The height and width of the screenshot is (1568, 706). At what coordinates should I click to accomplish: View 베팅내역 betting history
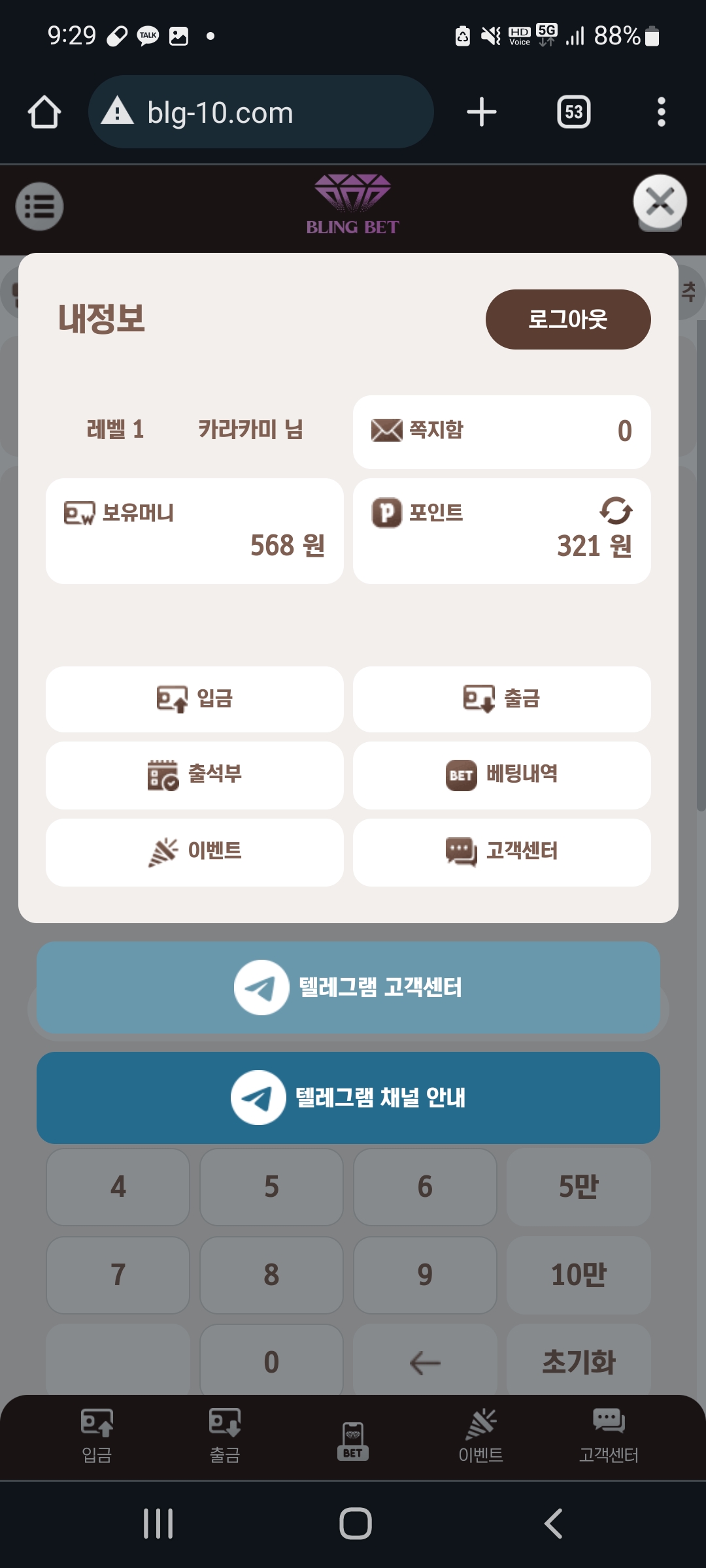pyautogui.click(x=501, y=775)
